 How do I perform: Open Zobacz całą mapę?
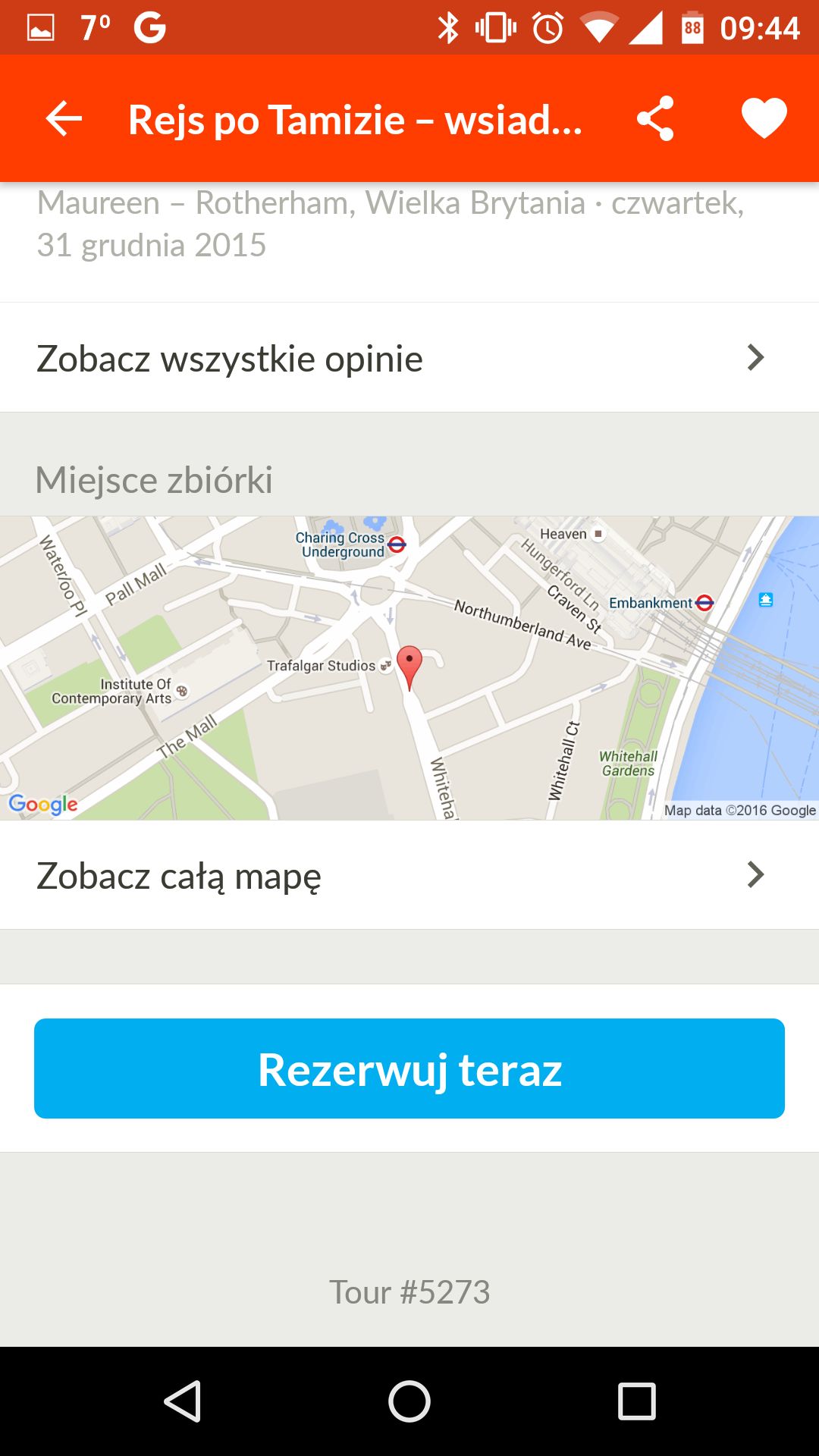click(x=409, y=875)
